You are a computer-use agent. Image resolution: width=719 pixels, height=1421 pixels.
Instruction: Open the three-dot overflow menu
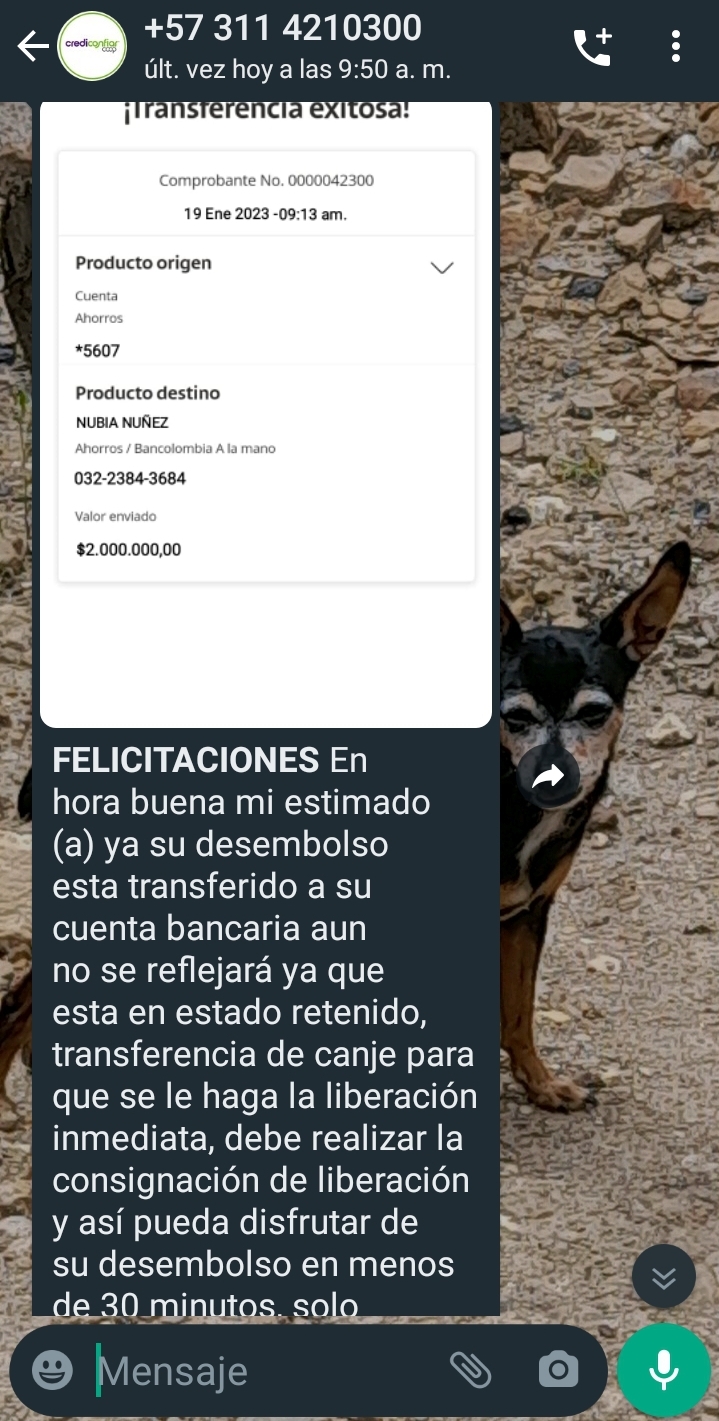[x=676, y=46]
